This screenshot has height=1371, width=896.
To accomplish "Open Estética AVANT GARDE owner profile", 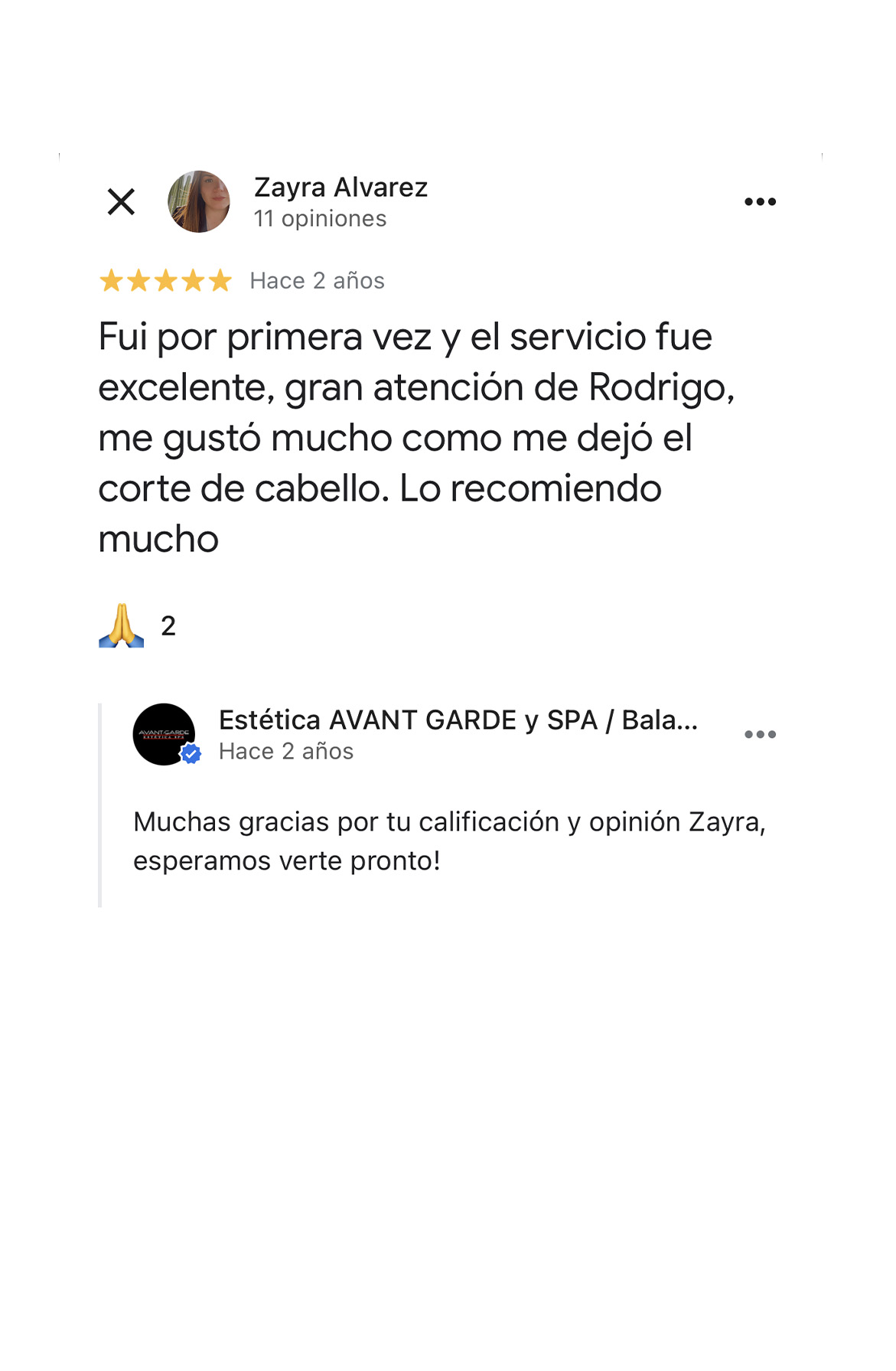I will click(164, 734).
